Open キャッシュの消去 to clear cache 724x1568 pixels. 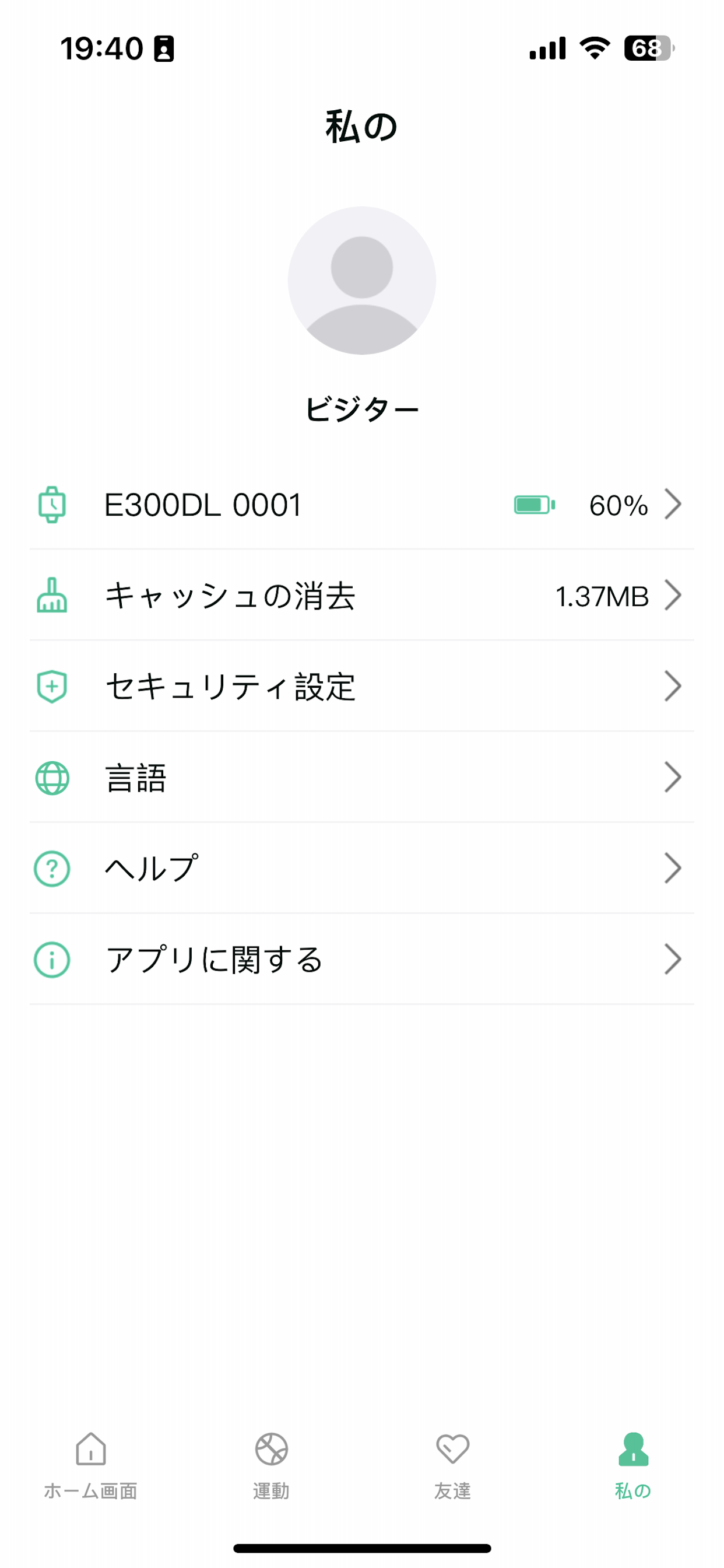pos(362,594)
